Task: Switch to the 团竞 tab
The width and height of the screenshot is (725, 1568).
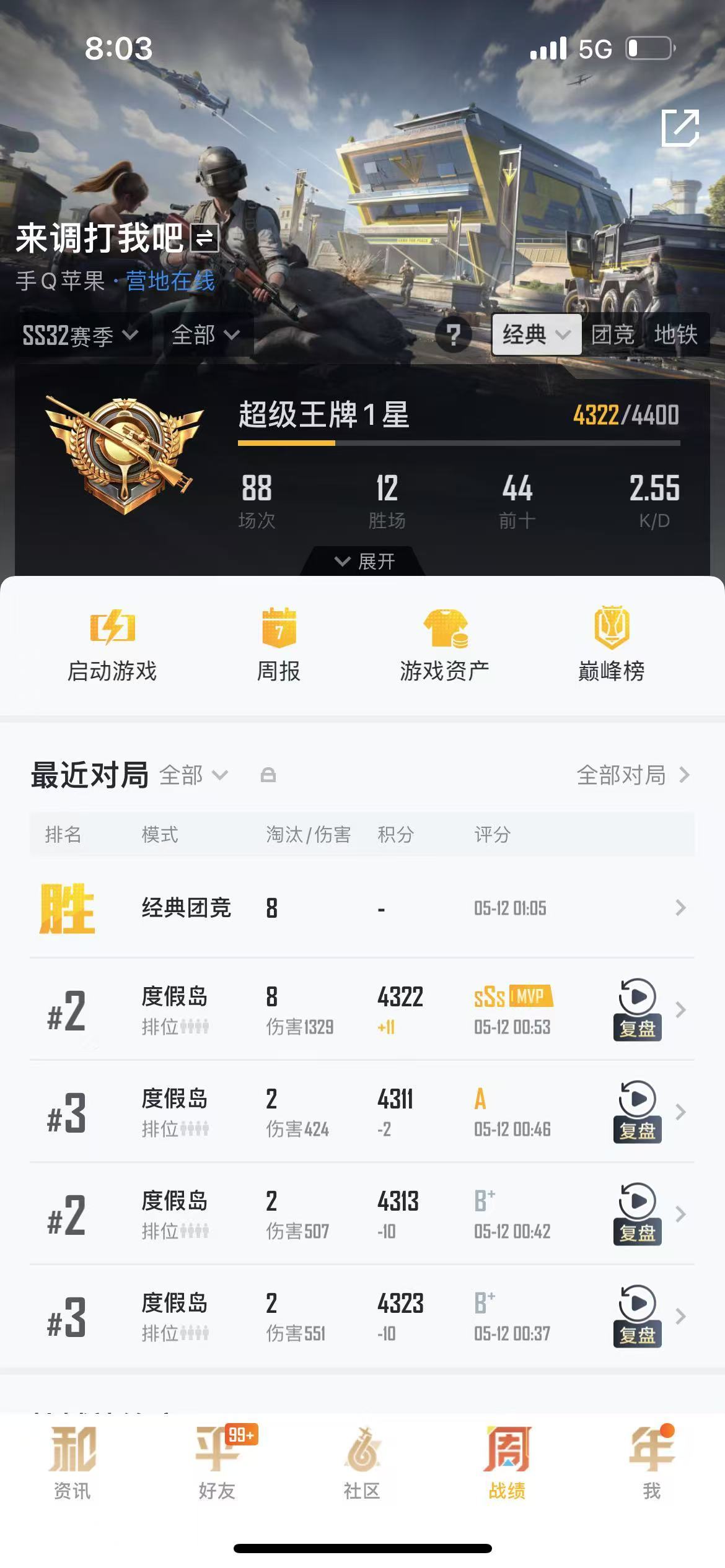Action: click(x=613, y=335)
